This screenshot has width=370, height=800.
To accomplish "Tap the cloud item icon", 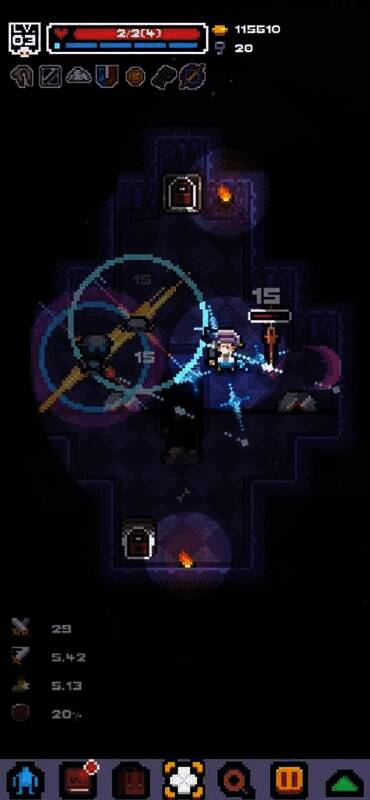I will click(x=79, y=76).
